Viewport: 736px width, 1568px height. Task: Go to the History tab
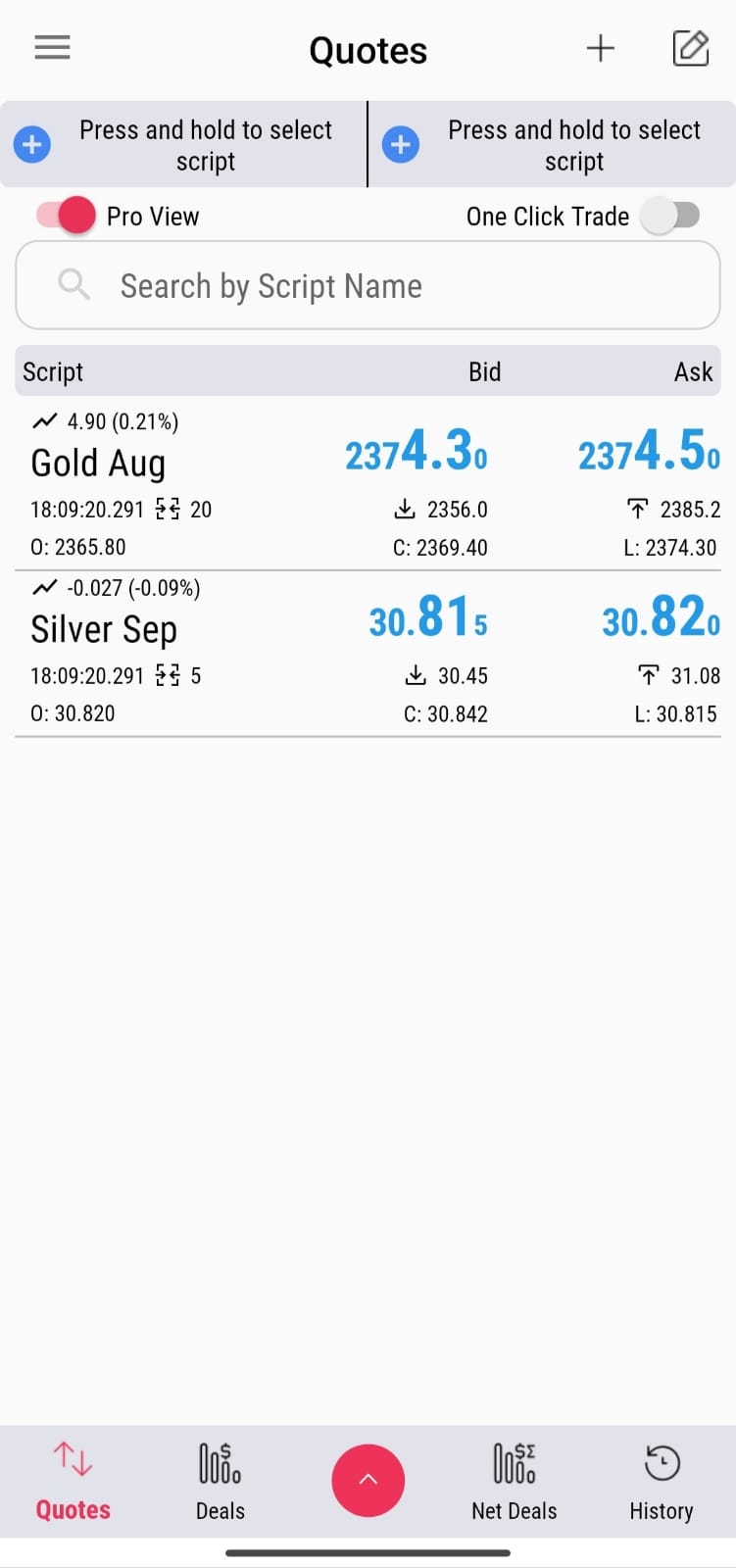662,1481
